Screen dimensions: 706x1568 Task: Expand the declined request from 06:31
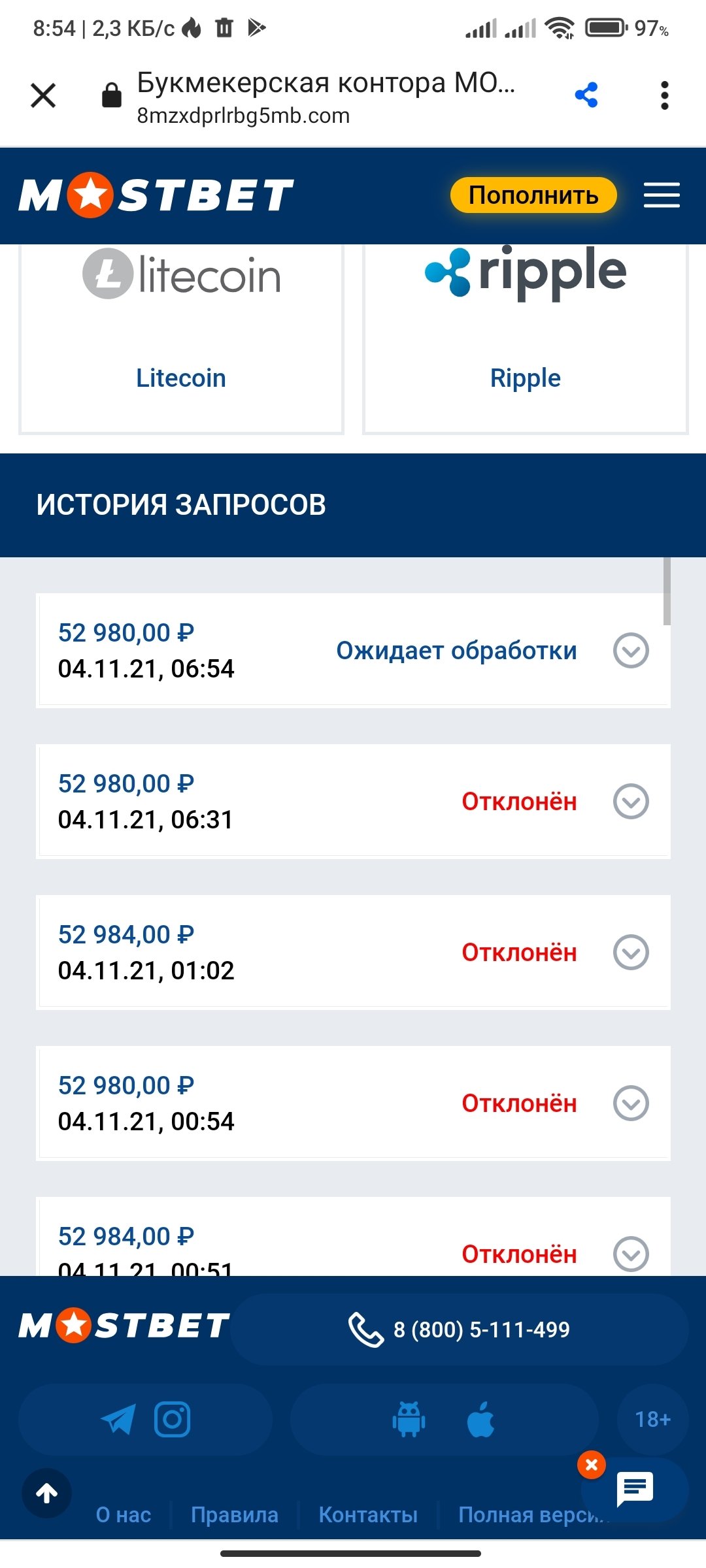pyautogui.click(x=631, y=801)
